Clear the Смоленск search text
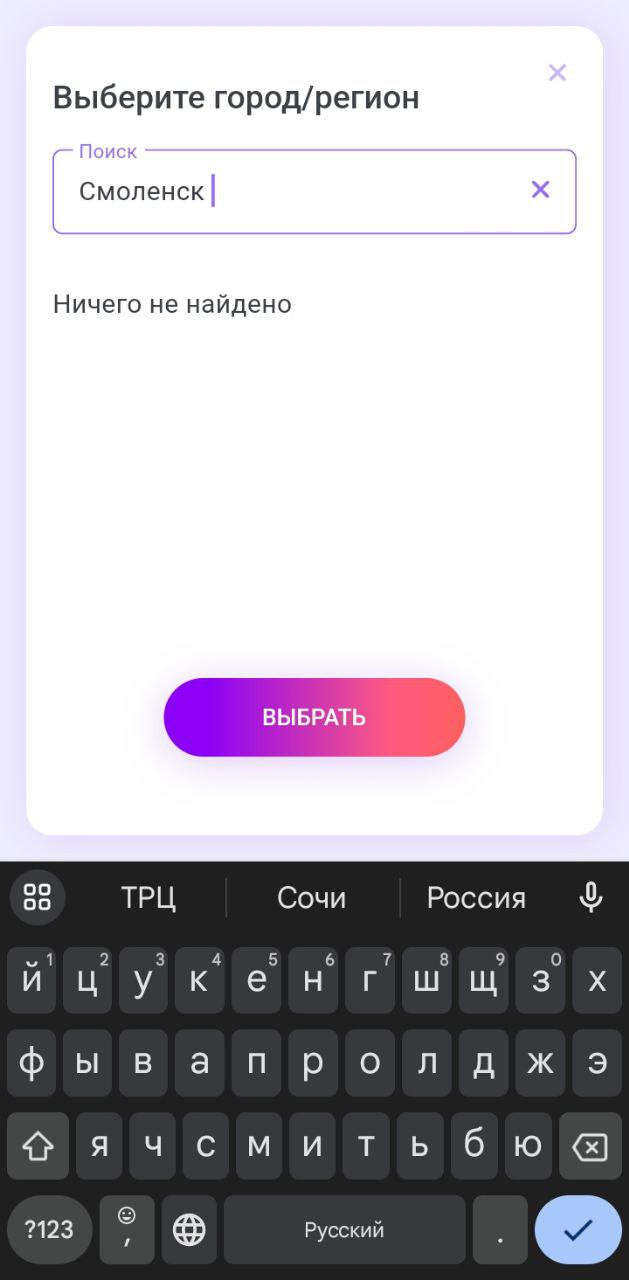Screen dimensions: 629x1280 click(x=540, y=190)
